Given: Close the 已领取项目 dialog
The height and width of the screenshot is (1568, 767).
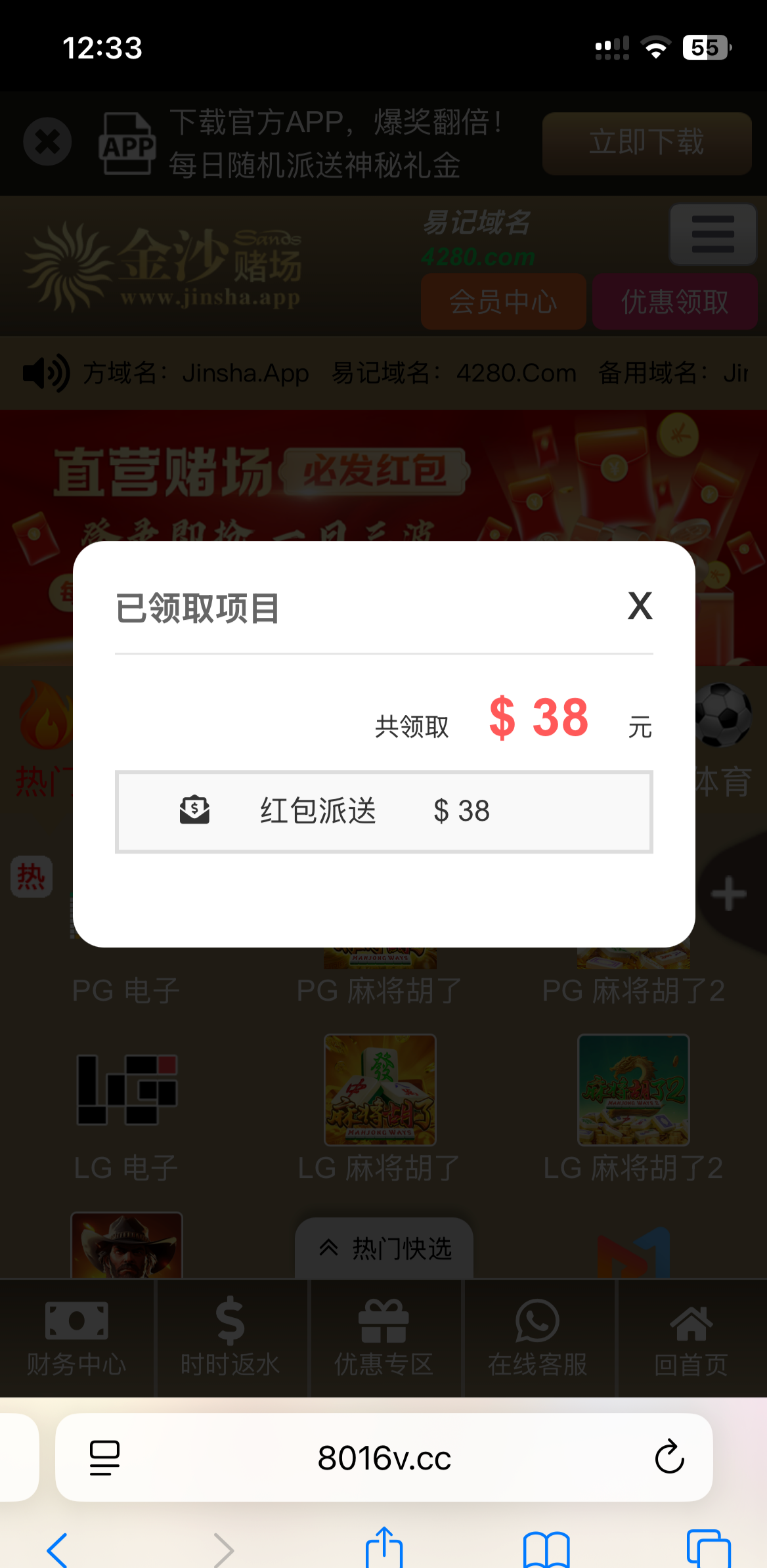Looking at the screenshot, I should click(640, 605).
